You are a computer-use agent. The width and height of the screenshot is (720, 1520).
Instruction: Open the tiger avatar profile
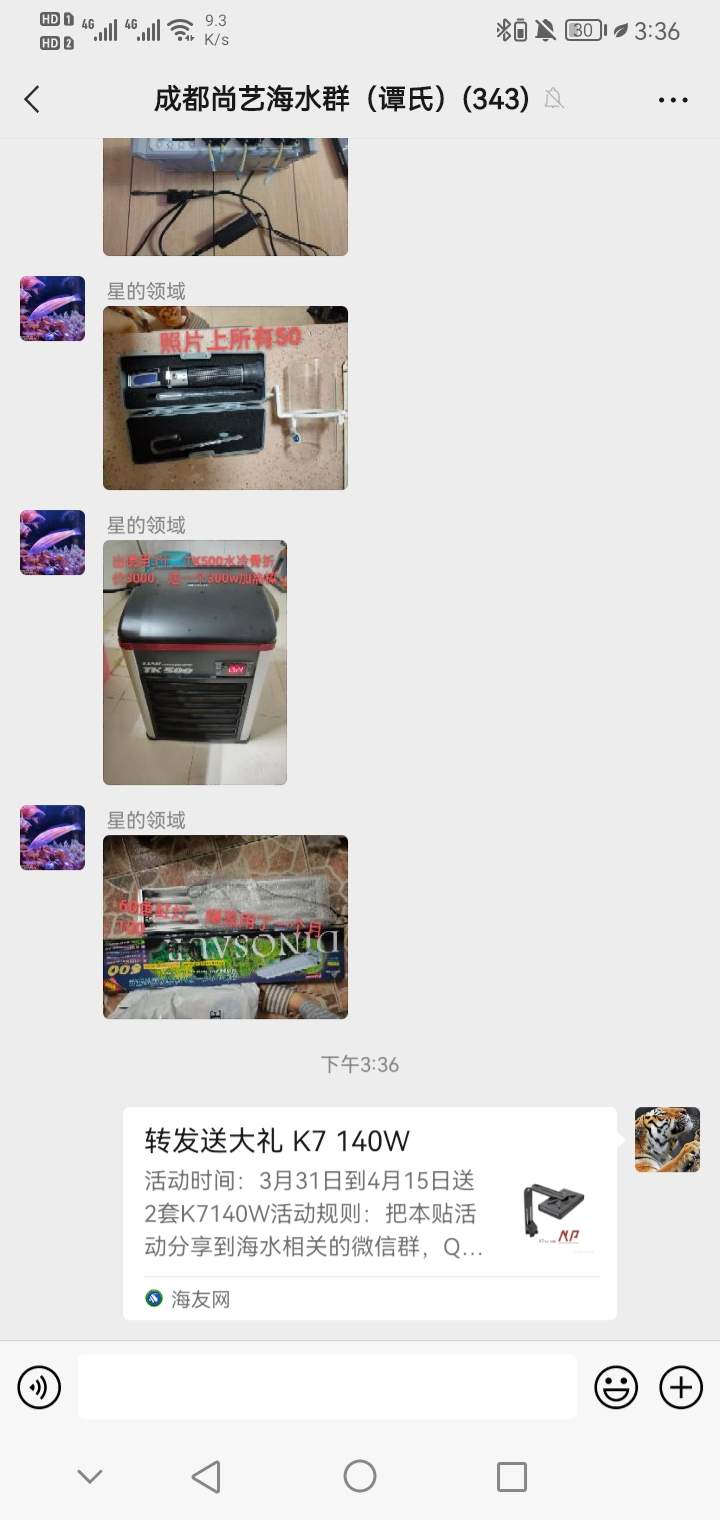click(x=667, y=1139)
